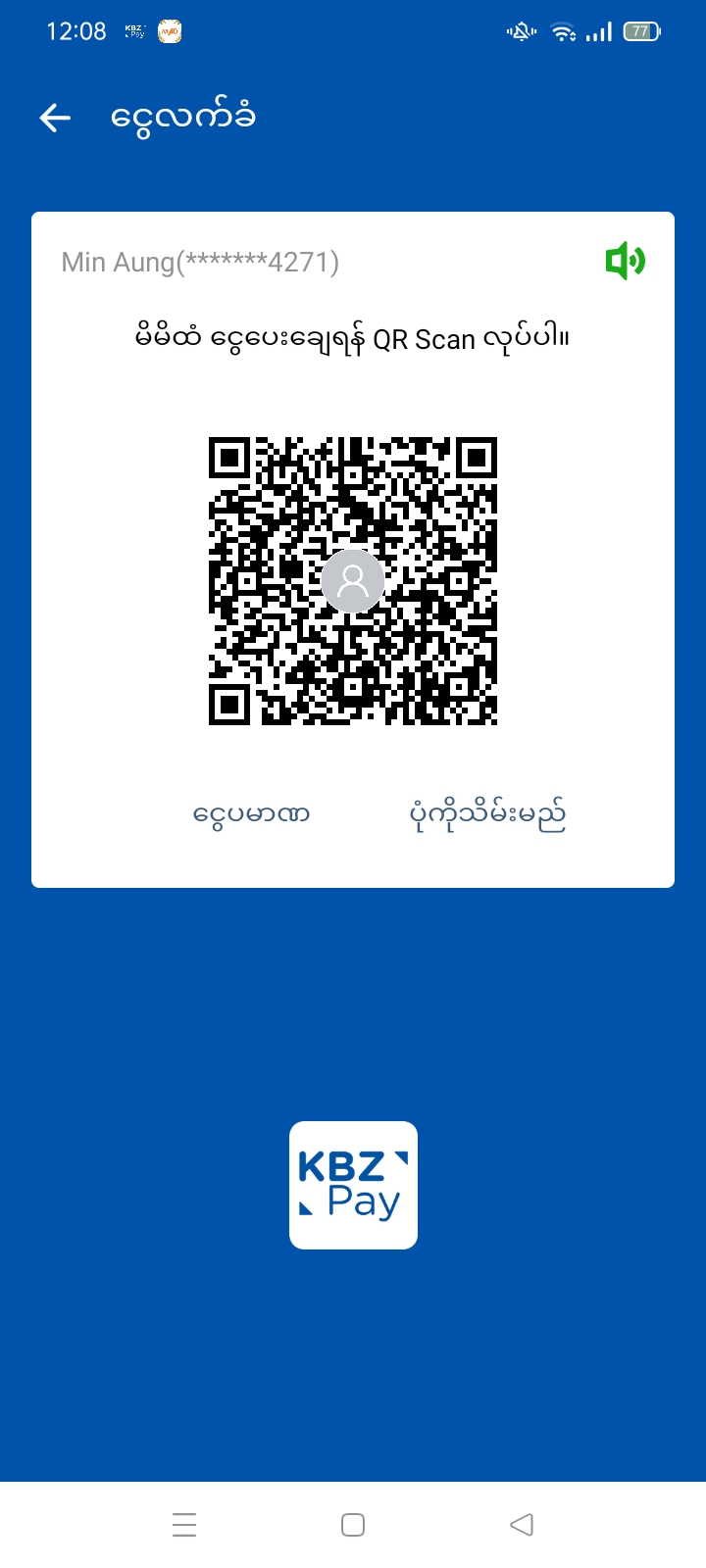Open recent apps from the navigation bar
Screen dimensions: 706x1568
184,1525
